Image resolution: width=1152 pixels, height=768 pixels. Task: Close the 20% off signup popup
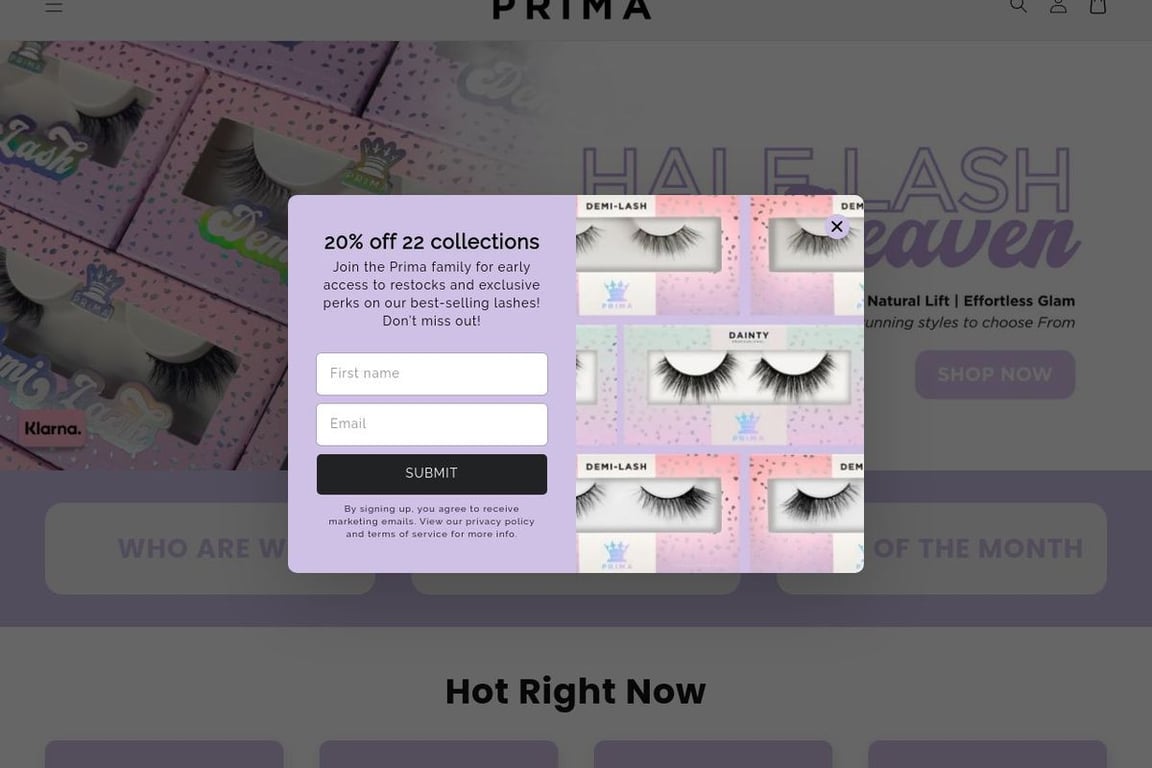[837, 227]
